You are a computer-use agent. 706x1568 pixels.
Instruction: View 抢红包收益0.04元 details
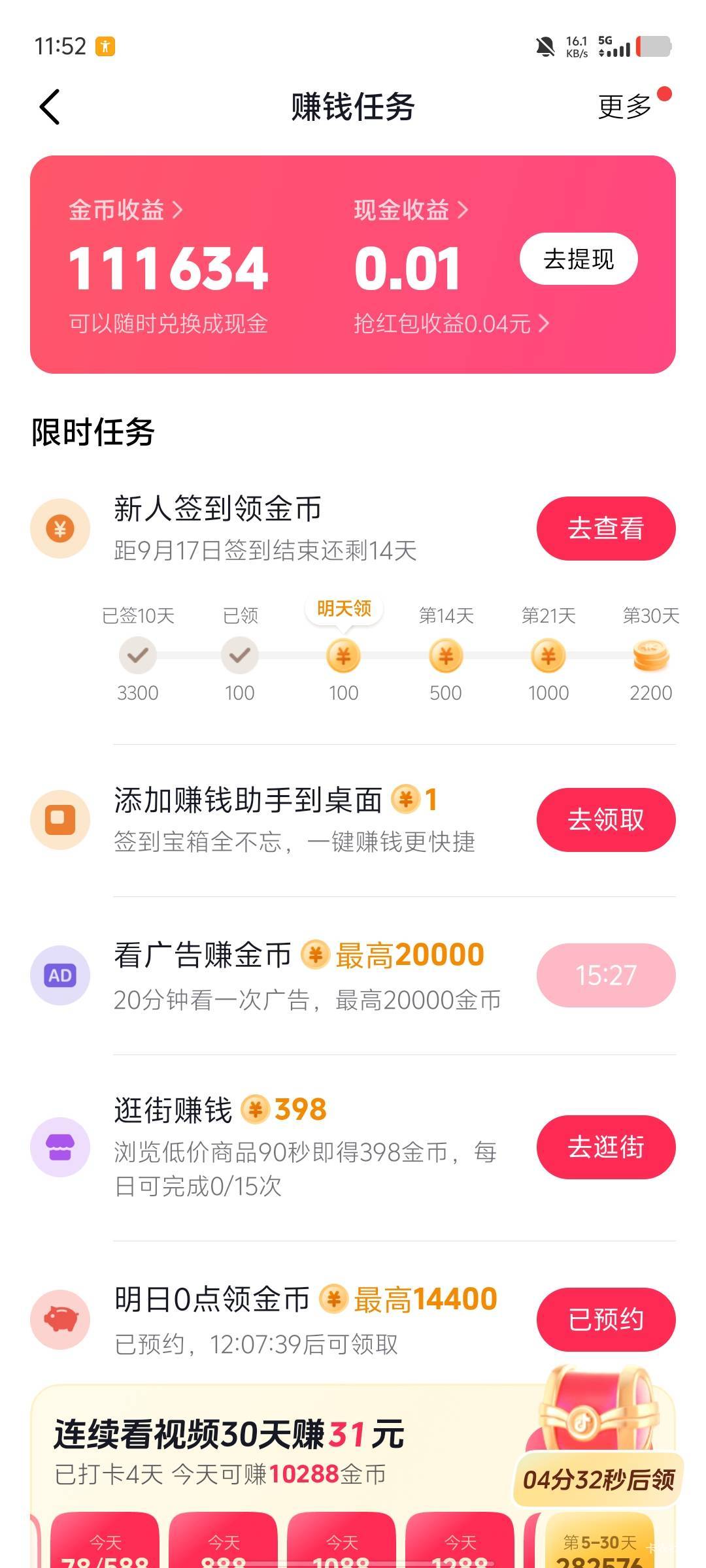pyautogui.click(x=451, y=323)
